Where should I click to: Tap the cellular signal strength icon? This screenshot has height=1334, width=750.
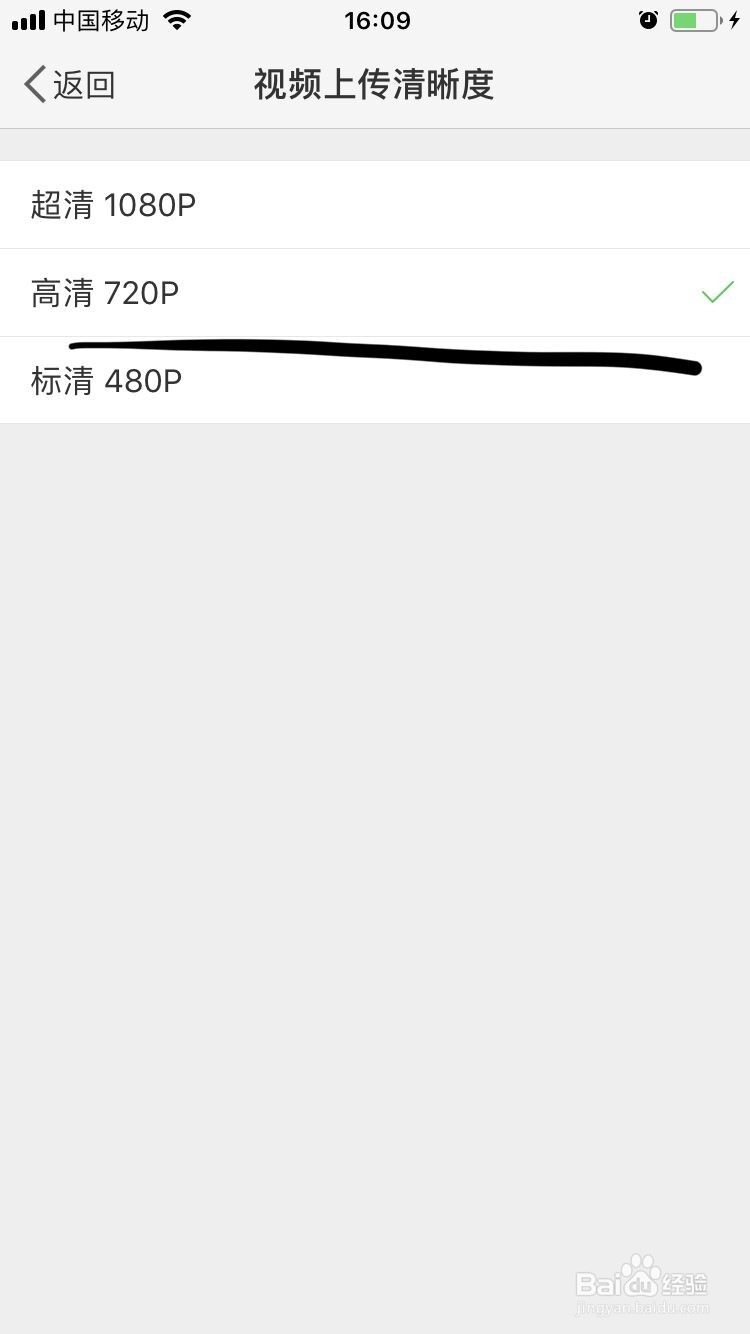pyautogui.click(x=29, y=19)
